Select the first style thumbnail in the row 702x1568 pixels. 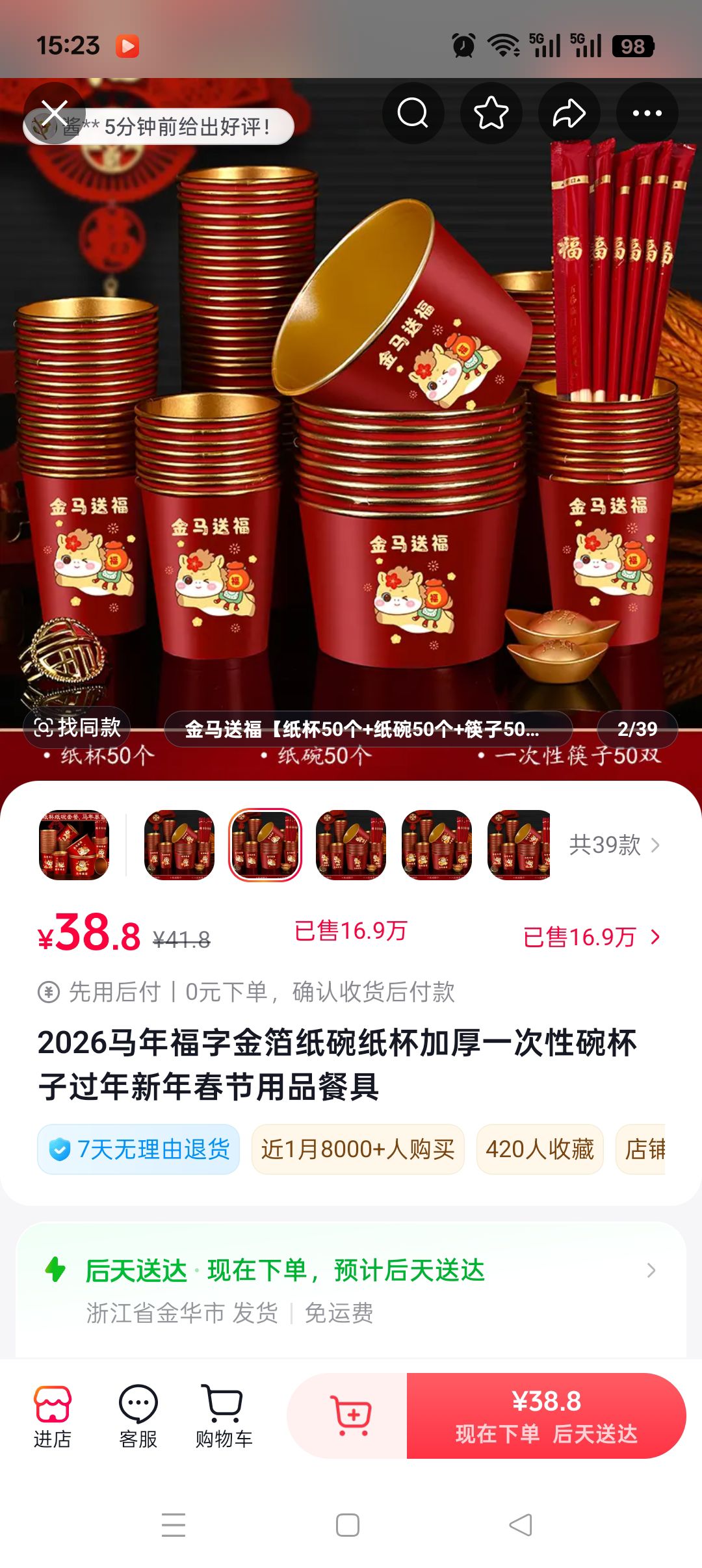click(x=74, y=844)
